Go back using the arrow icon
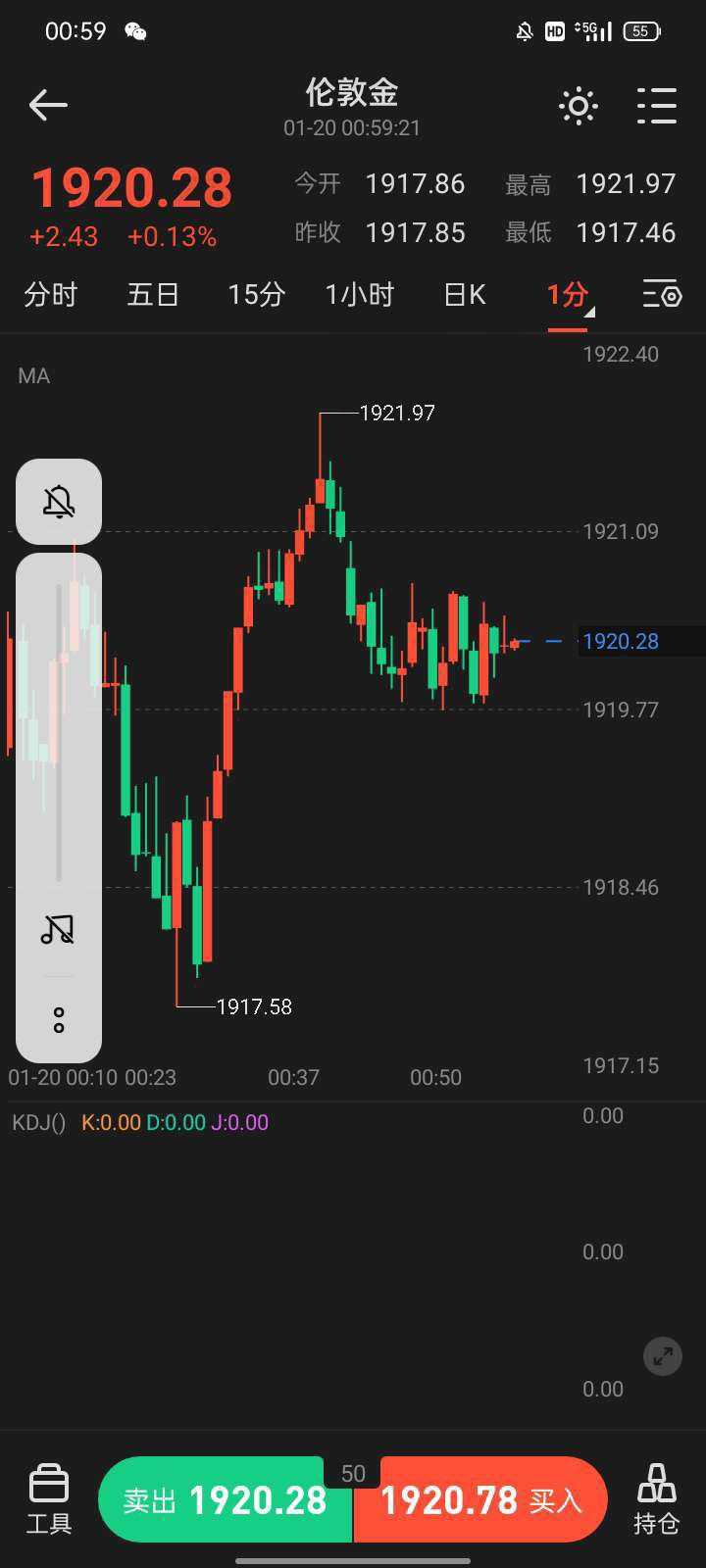This screenshot has height=1568, width=706. point(48,105)
